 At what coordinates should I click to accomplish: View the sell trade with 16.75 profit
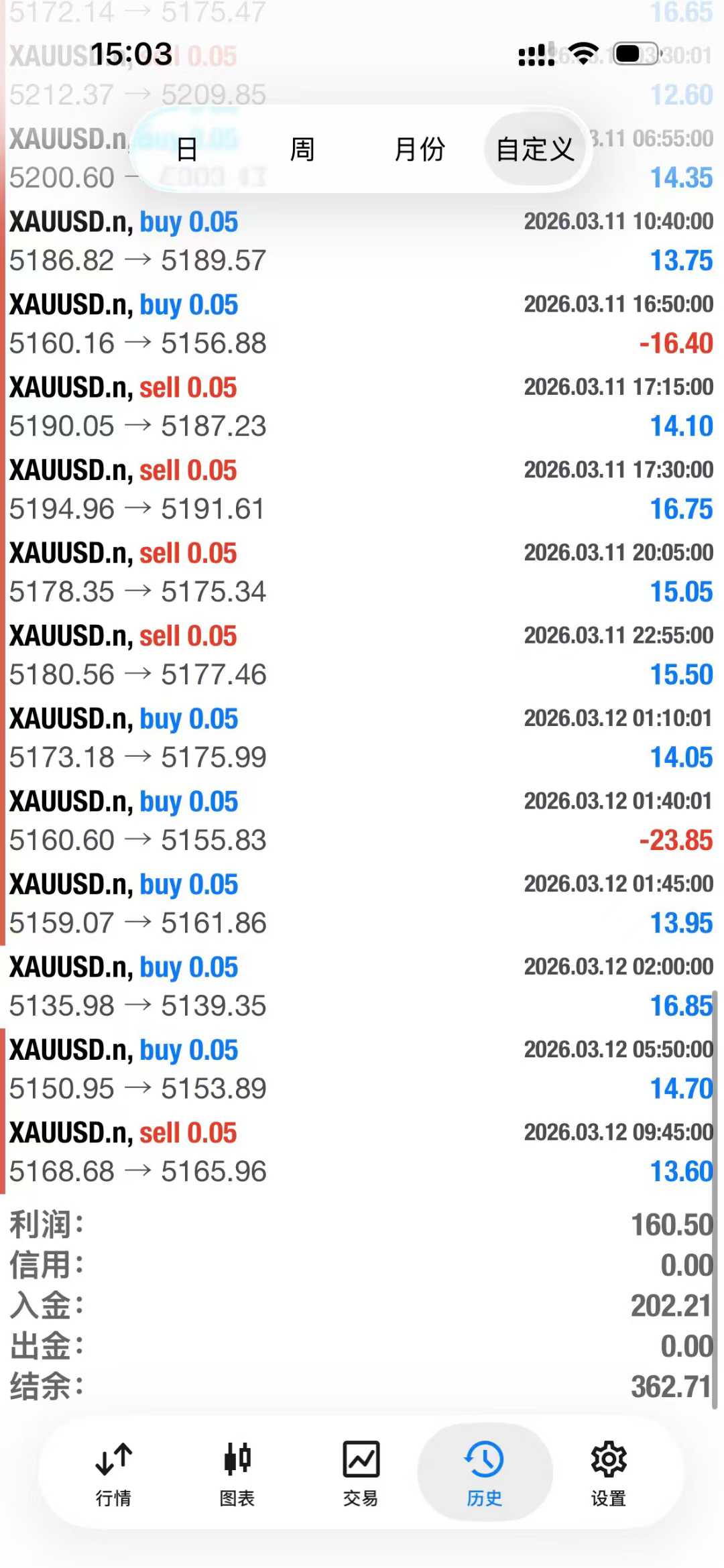tap(362, 489)
